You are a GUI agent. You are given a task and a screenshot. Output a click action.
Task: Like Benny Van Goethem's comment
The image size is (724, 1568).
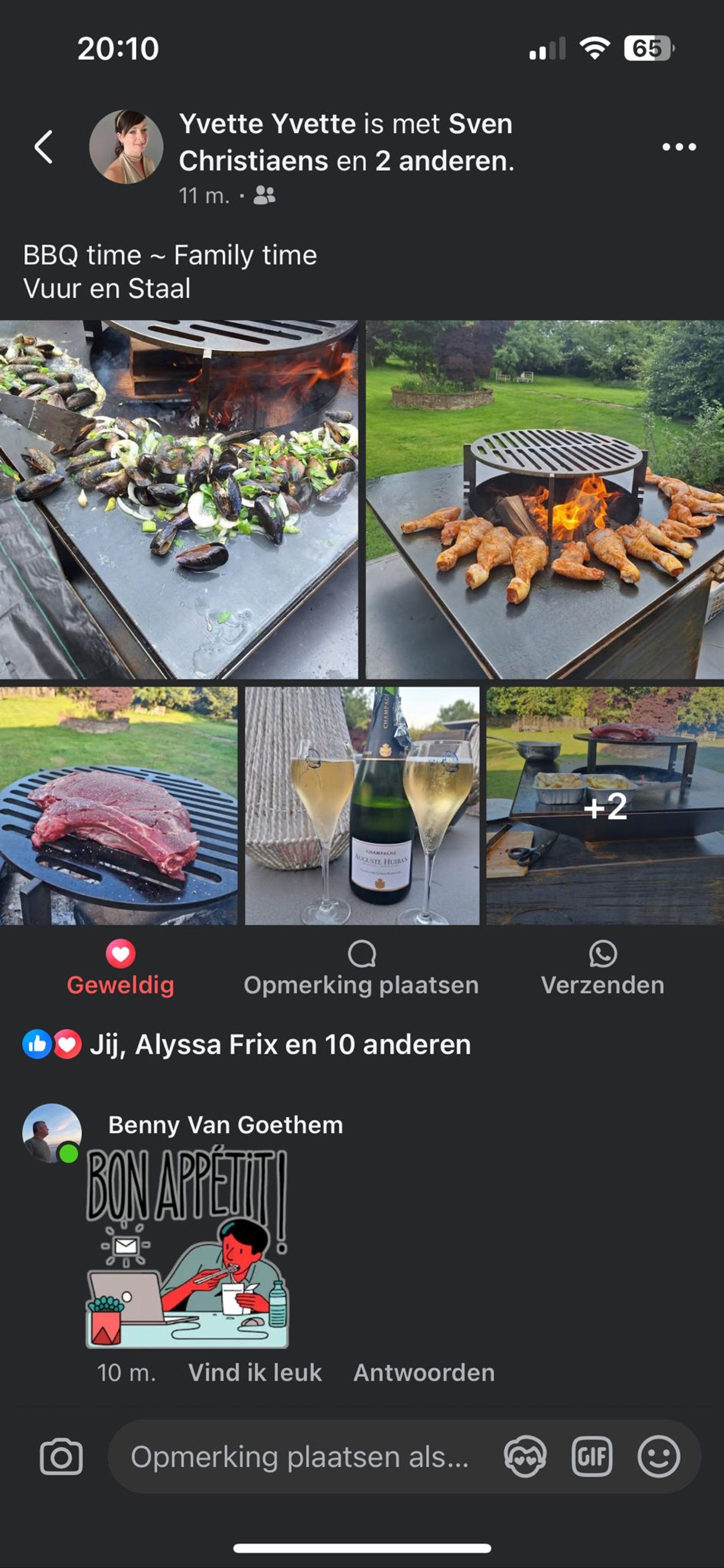tap(255, 1373)
